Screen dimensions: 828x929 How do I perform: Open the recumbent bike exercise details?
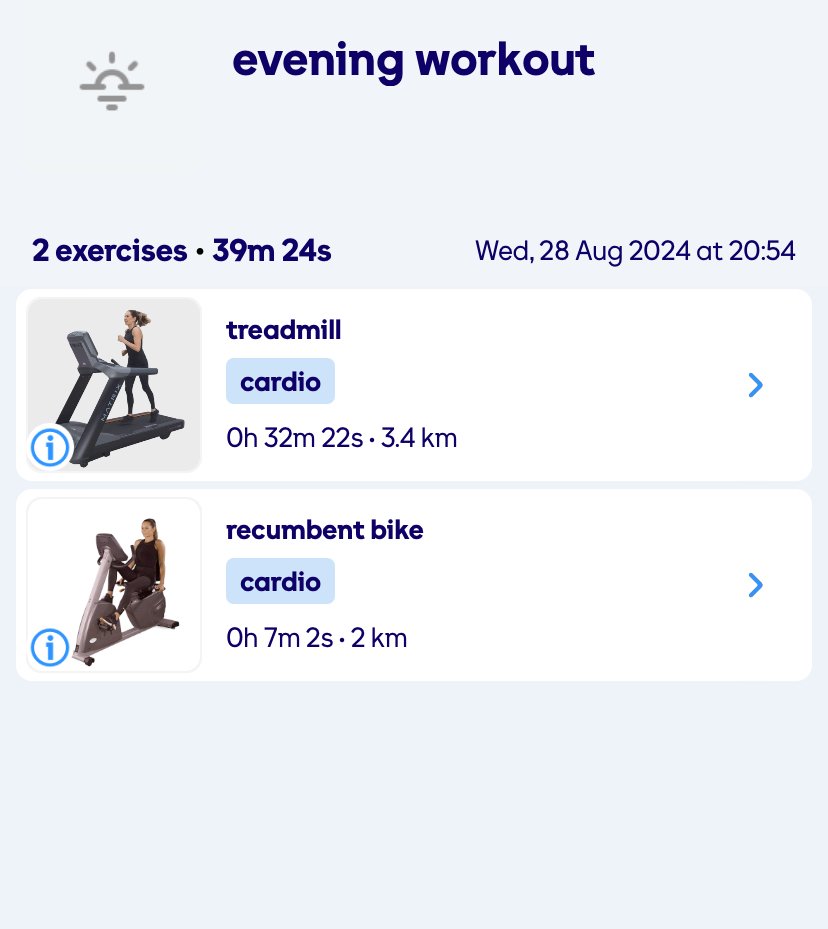point(755,585)
